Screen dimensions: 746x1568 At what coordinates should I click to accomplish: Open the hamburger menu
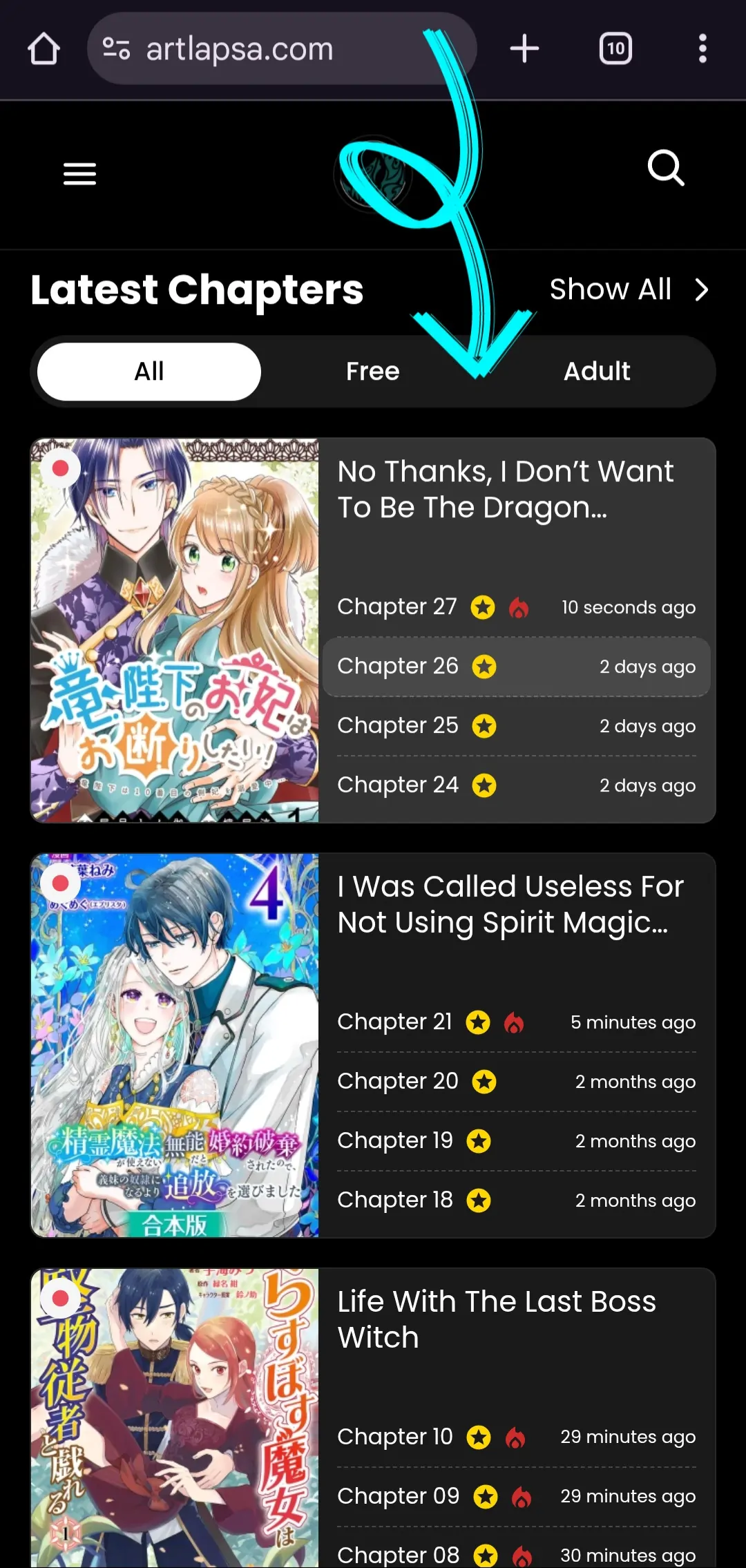79,173
